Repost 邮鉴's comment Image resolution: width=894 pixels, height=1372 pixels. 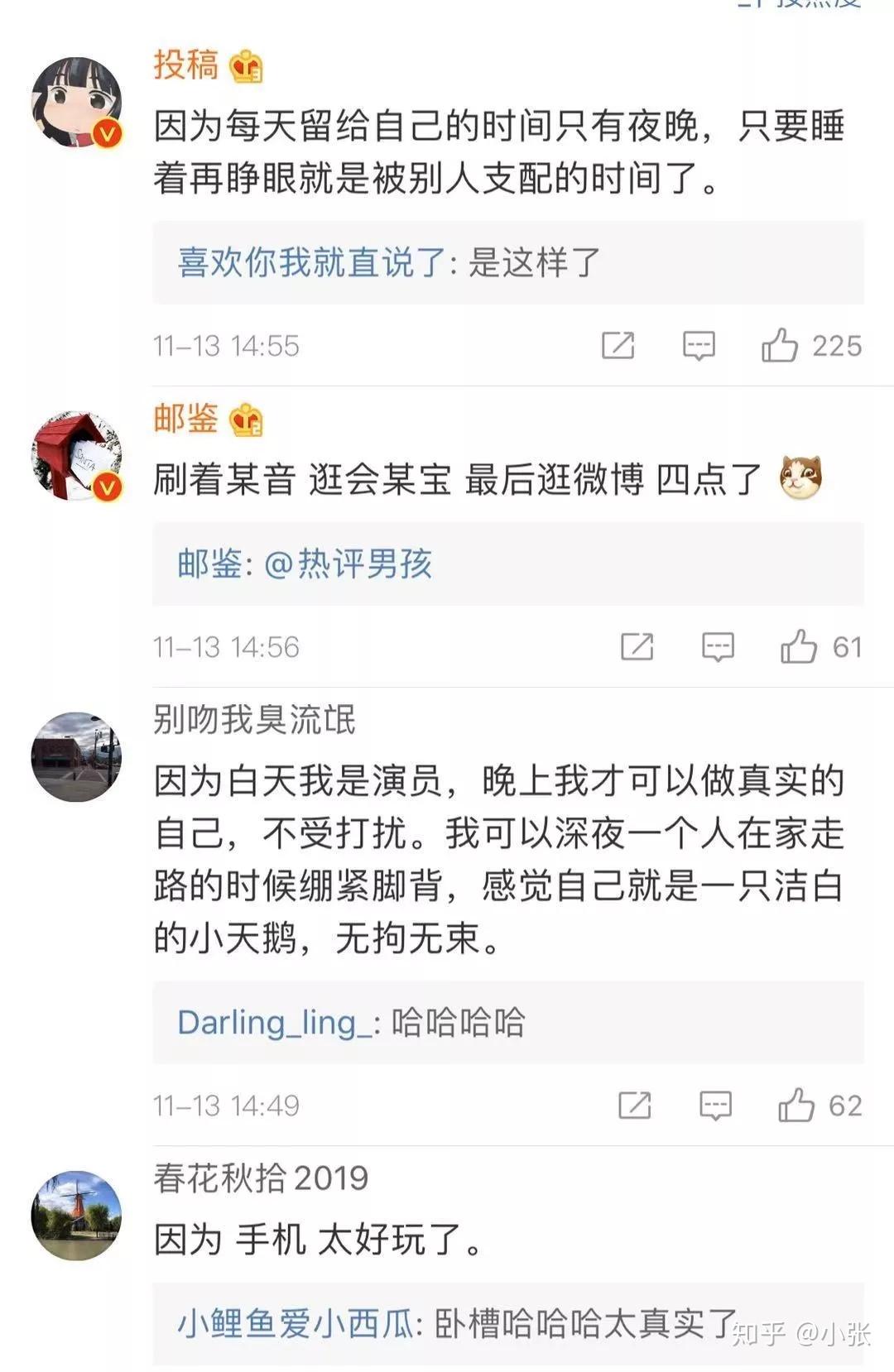point(637,646)
